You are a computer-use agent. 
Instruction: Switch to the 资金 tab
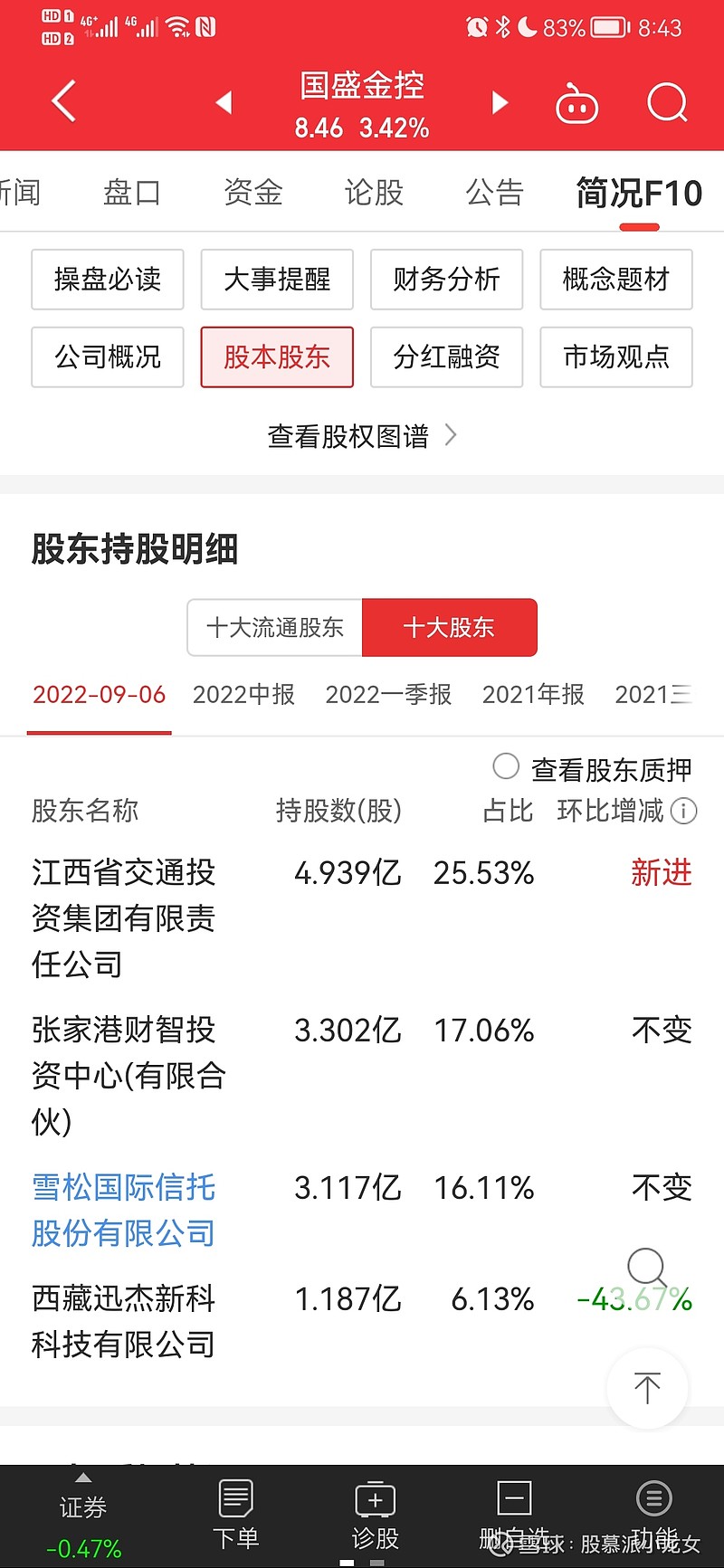(x=252, y=193)
